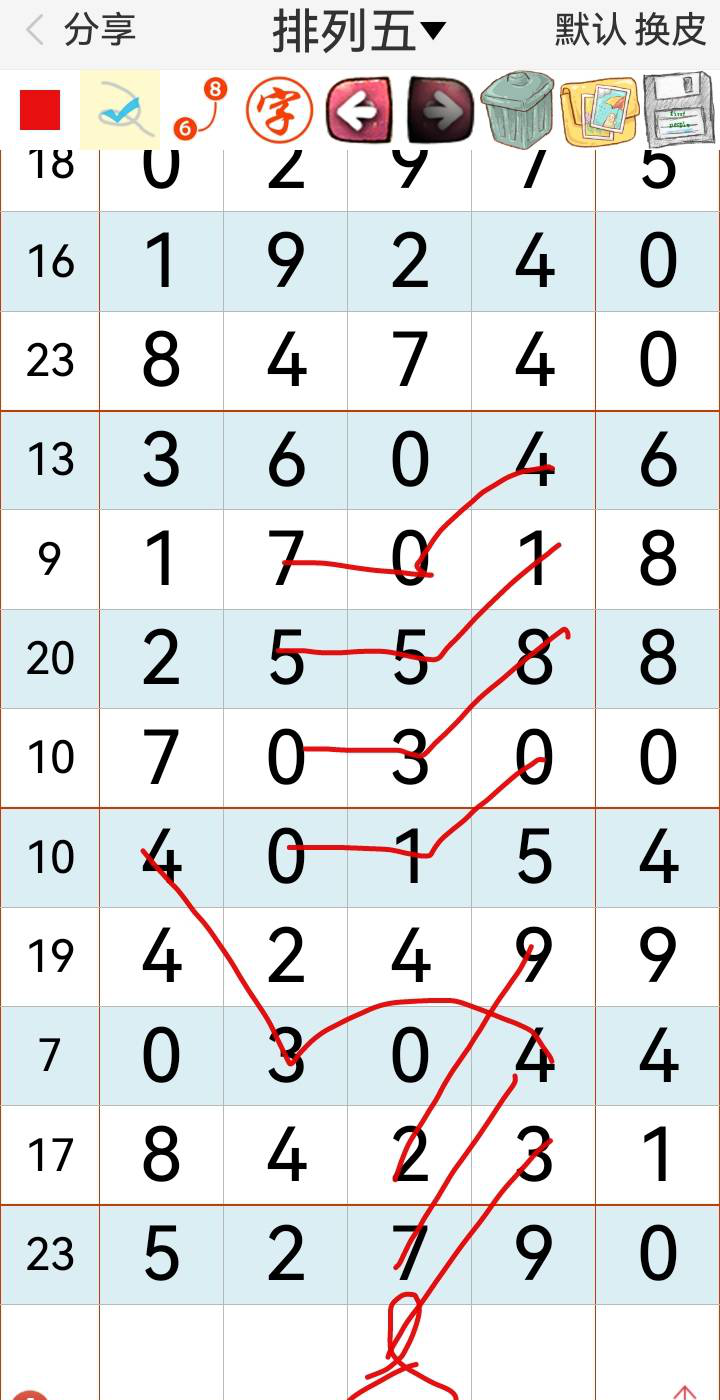Image resolution: width=720 pixels, height=1400 pixels.
Task: Tap 换皮 to change skin
Action: click(671, 31)
